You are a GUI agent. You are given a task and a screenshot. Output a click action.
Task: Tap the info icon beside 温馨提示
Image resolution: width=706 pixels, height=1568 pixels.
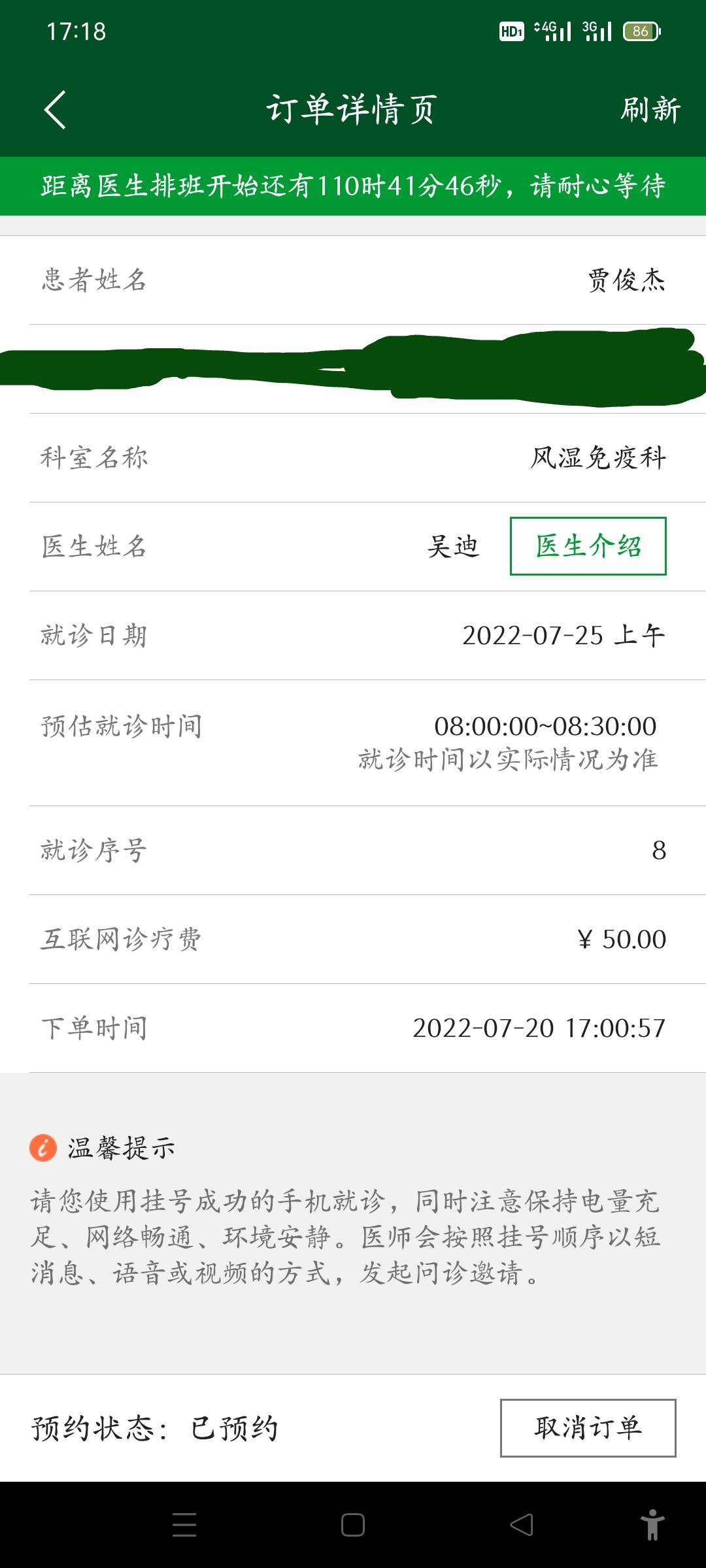(43, 1145)
